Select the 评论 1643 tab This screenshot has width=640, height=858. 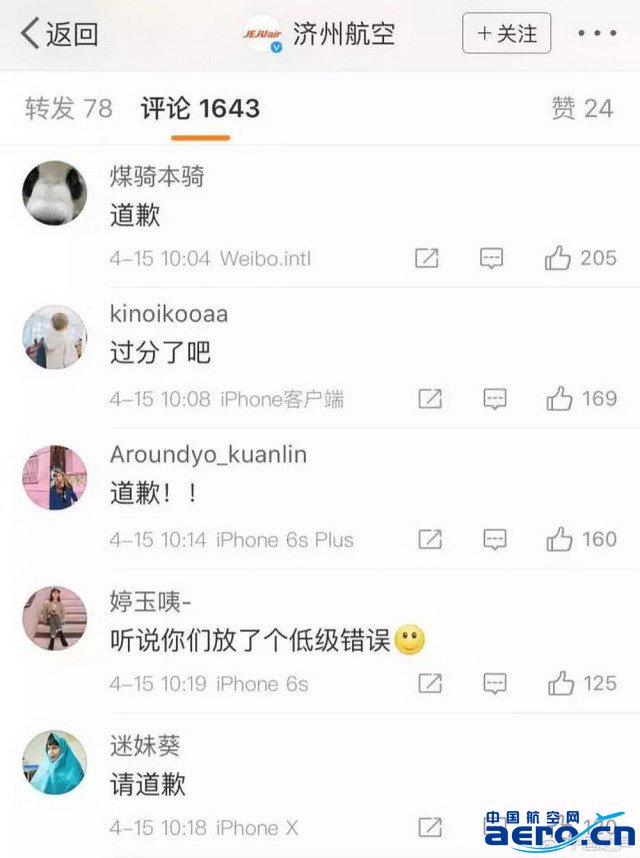click(x=200, y=108)
